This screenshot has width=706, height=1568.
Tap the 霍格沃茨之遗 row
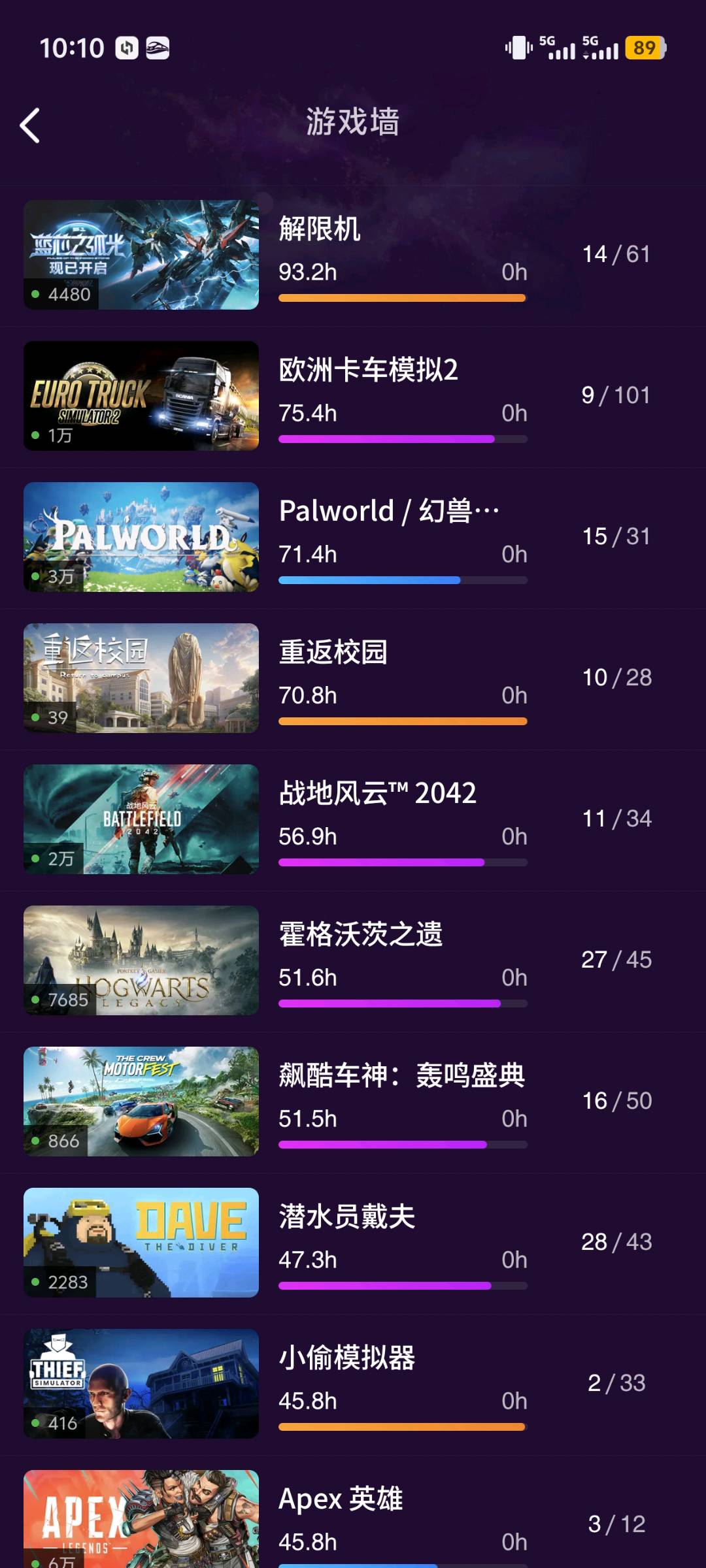pos(353,960)
